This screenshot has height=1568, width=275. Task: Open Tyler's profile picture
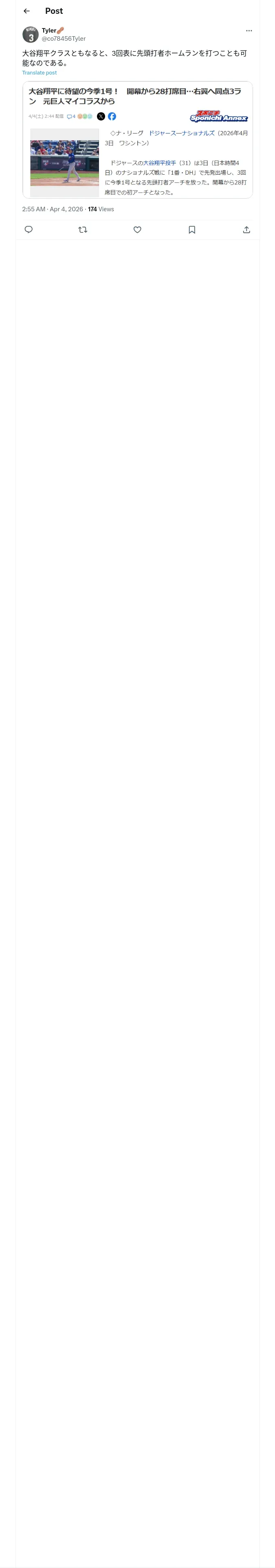pos(31,35)
